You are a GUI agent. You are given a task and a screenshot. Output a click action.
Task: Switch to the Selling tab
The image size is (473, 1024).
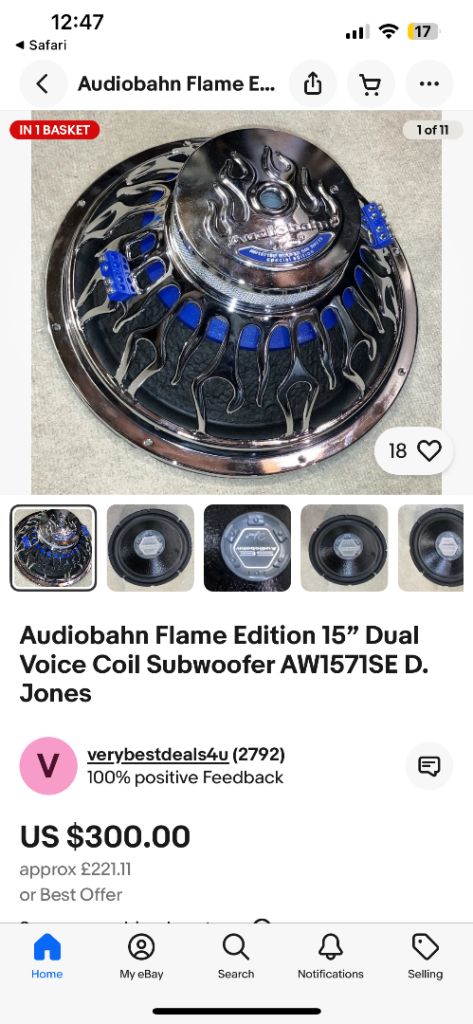(425, 957)
